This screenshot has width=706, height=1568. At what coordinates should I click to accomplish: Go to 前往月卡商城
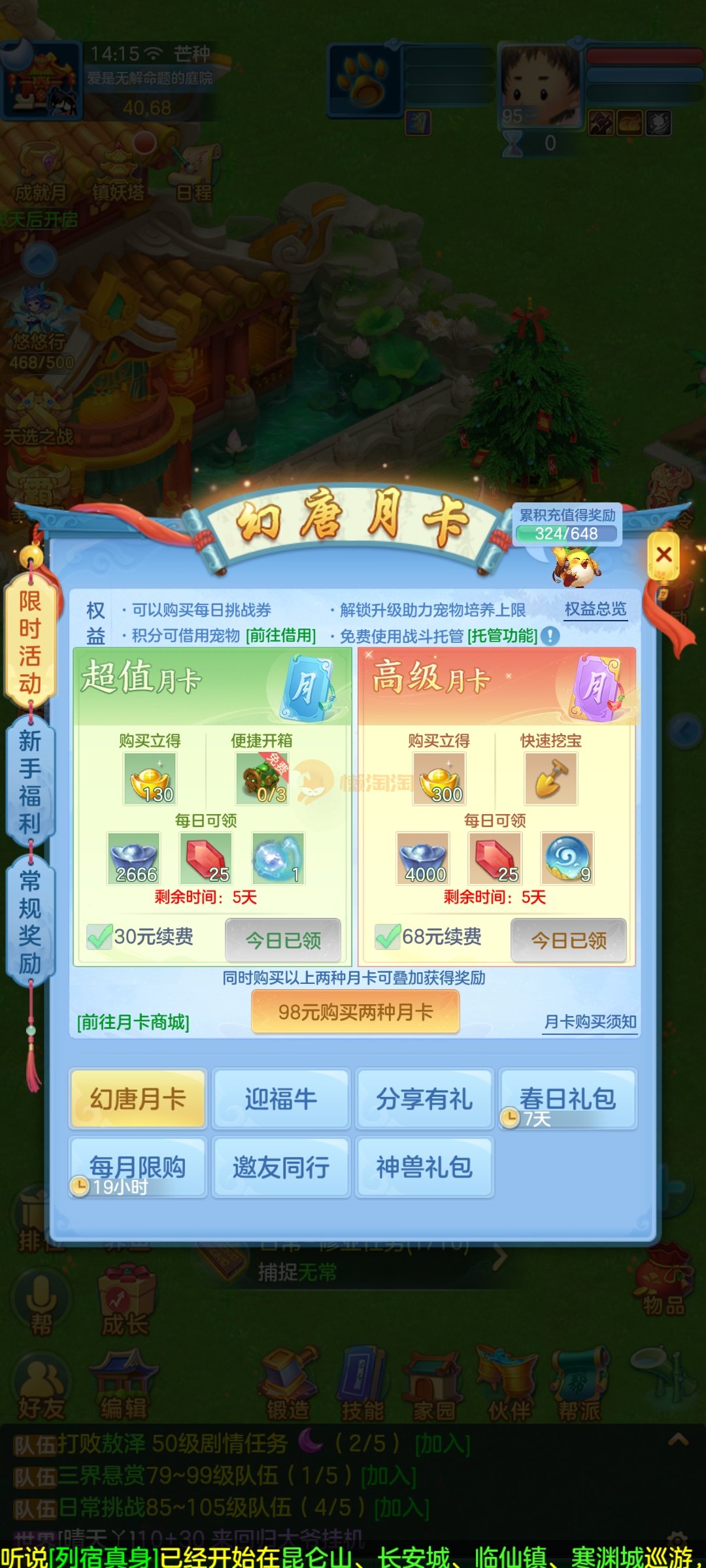tap(133, 1022)
